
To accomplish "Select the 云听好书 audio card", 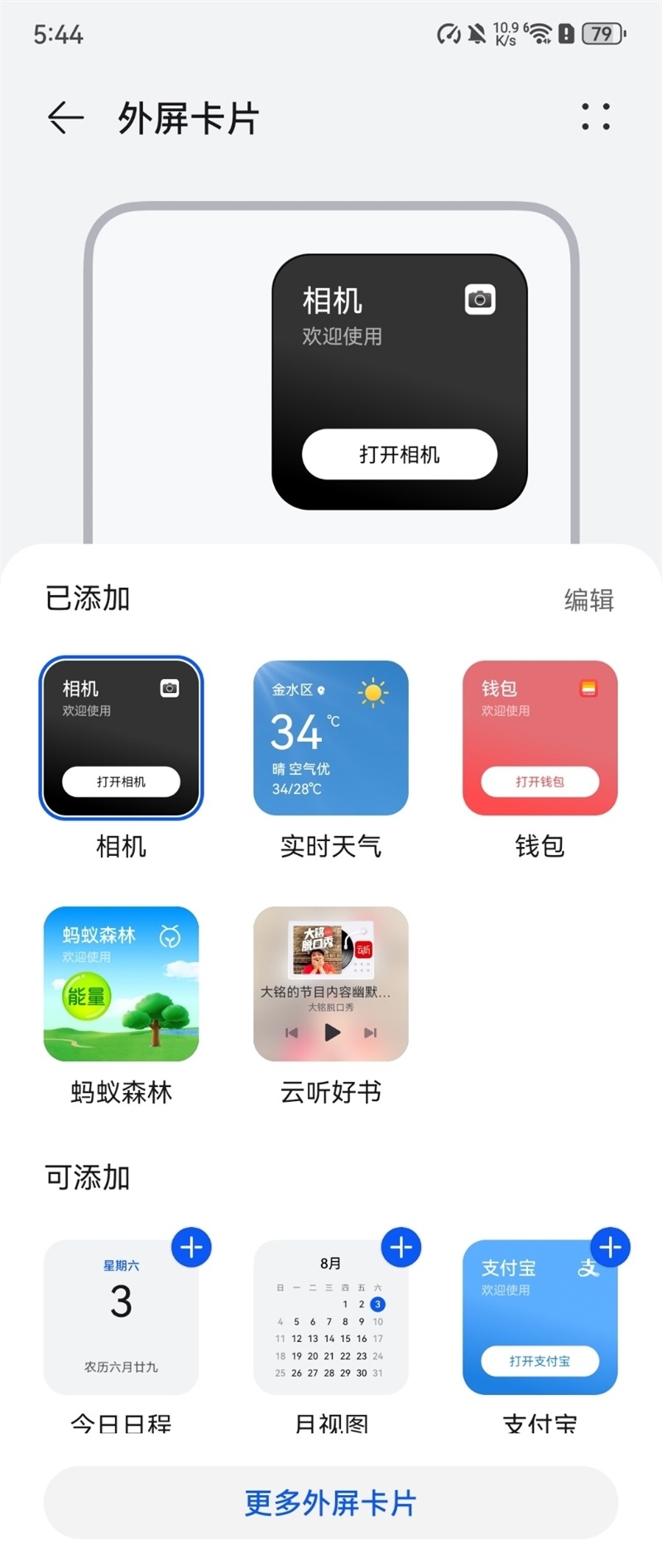I will pyautogui.click(x=330, y=984).
